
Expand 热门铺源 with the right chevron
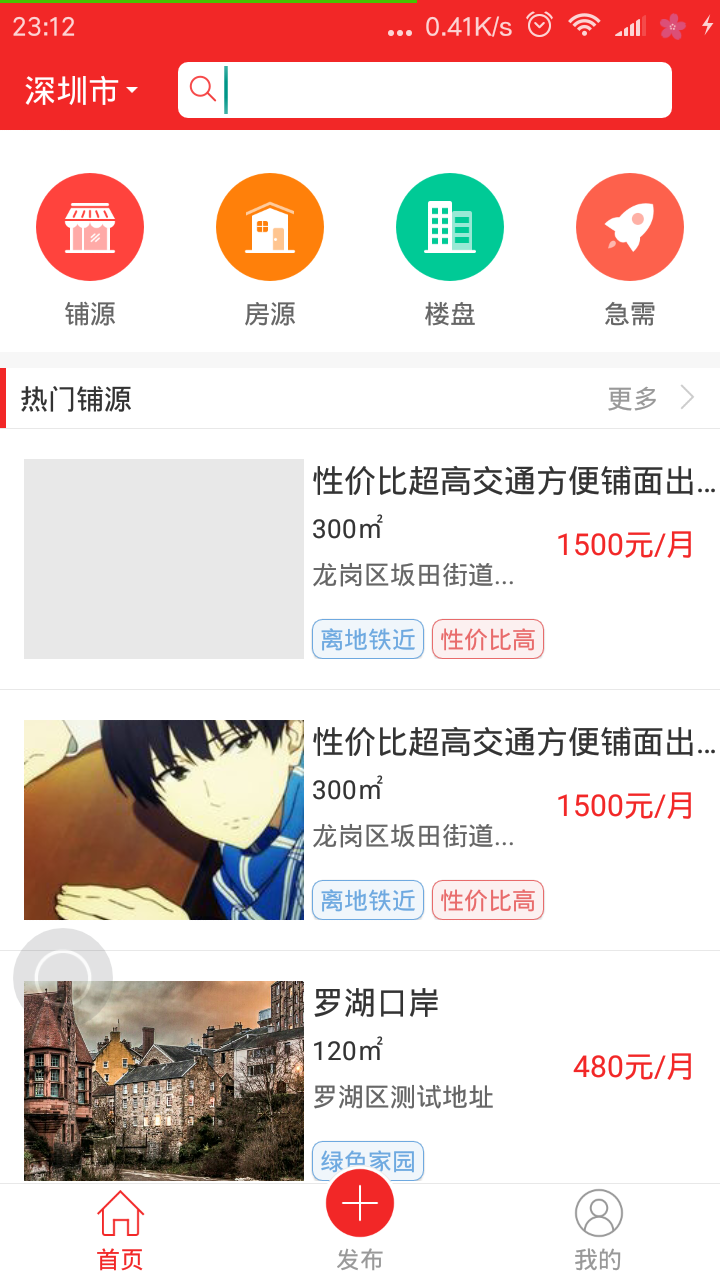tap(686, 397)
